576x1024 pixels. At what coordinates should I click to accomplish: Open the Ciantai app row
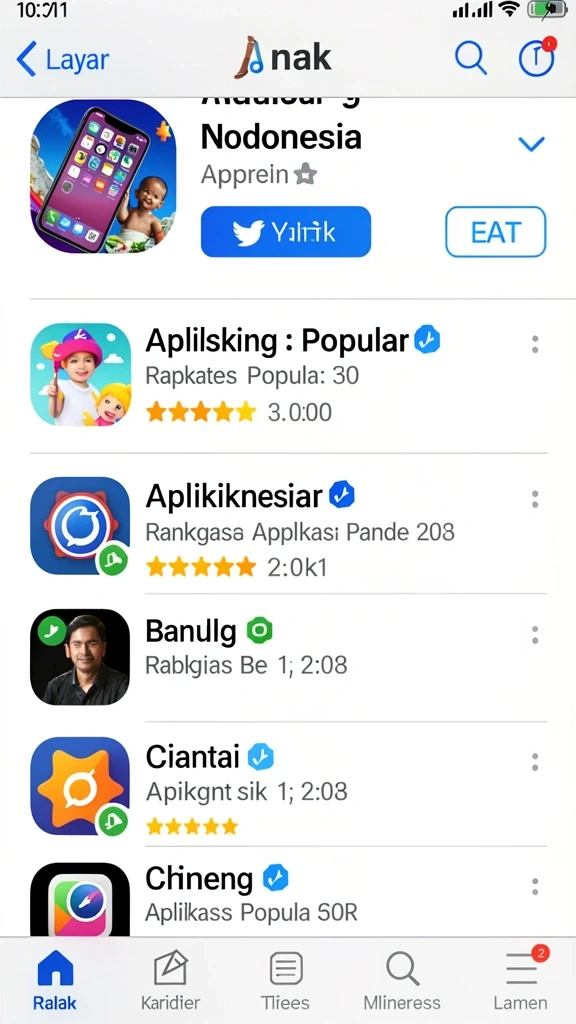pos(288,786)
